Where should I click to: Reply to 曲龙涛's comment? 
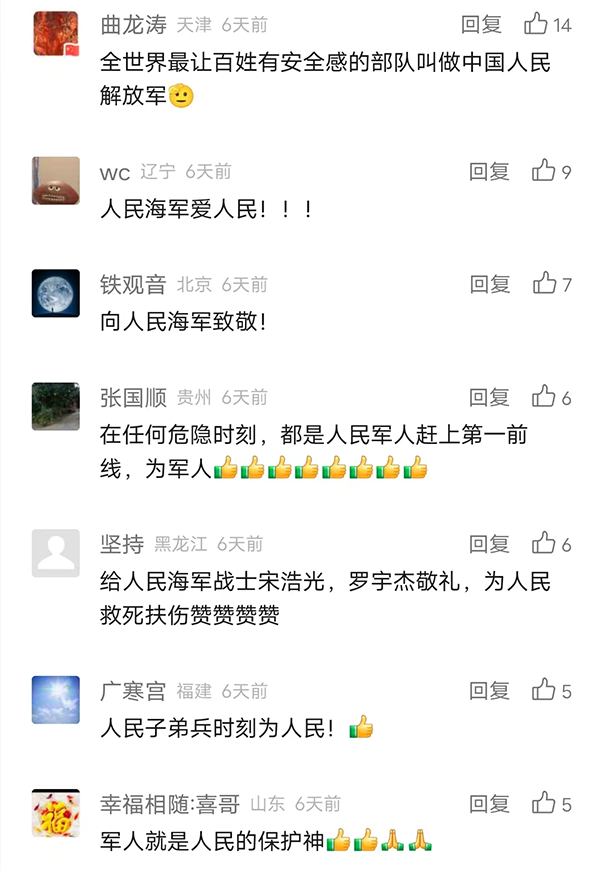click(481, 24)
